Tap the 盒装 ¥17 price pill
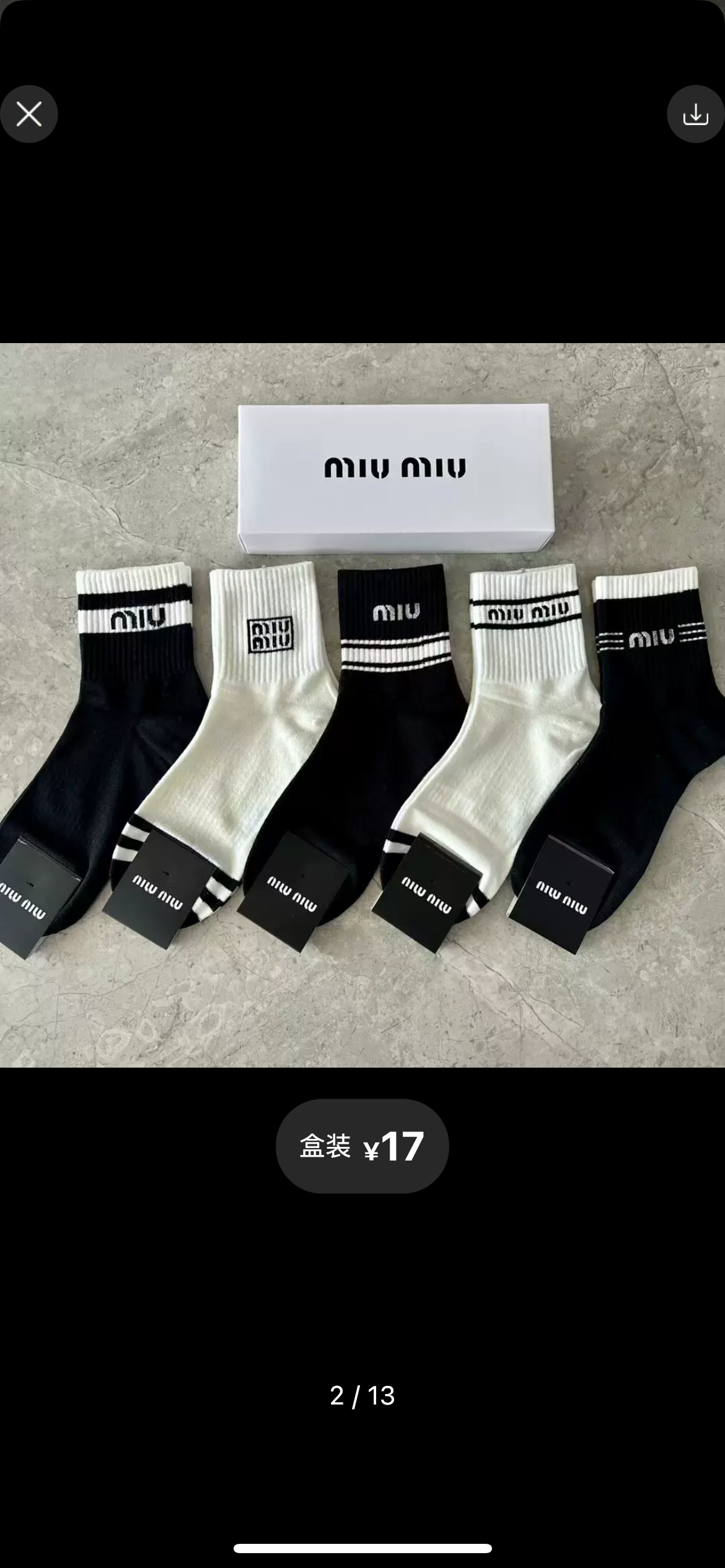 point(362,1146)
